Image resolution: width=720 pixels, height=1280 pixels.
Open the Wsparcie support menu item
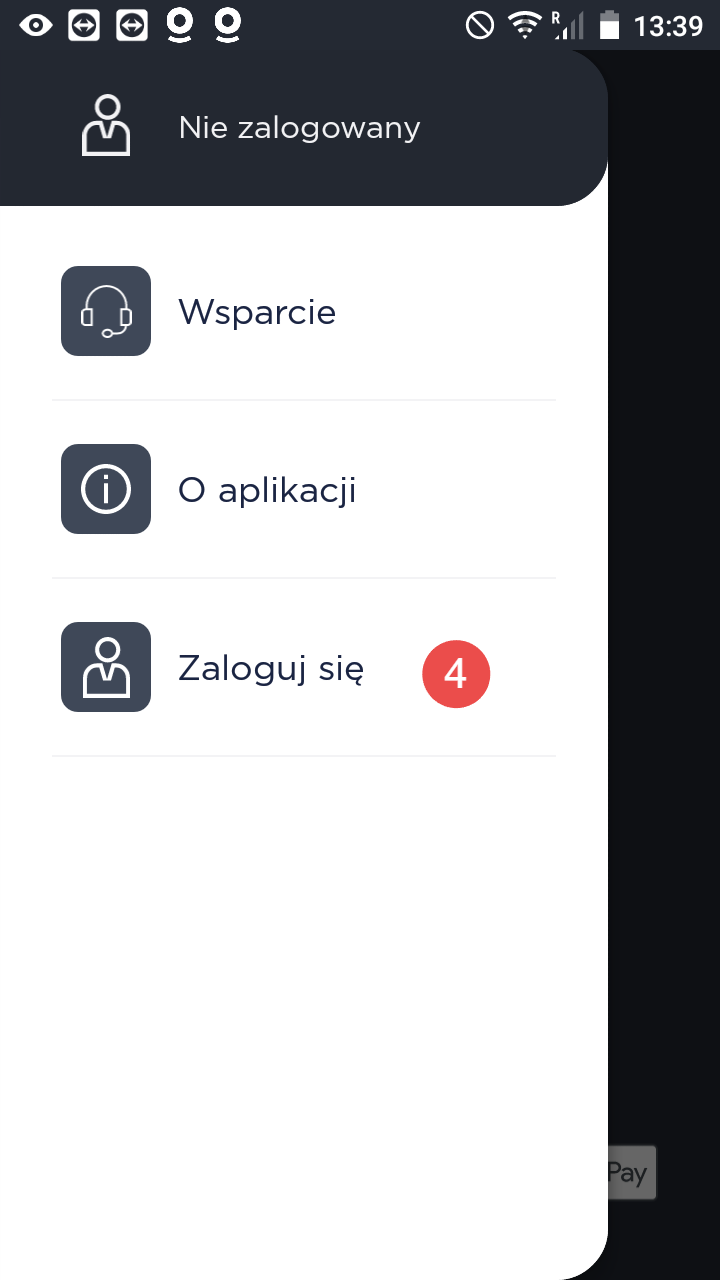coord(257,312)
